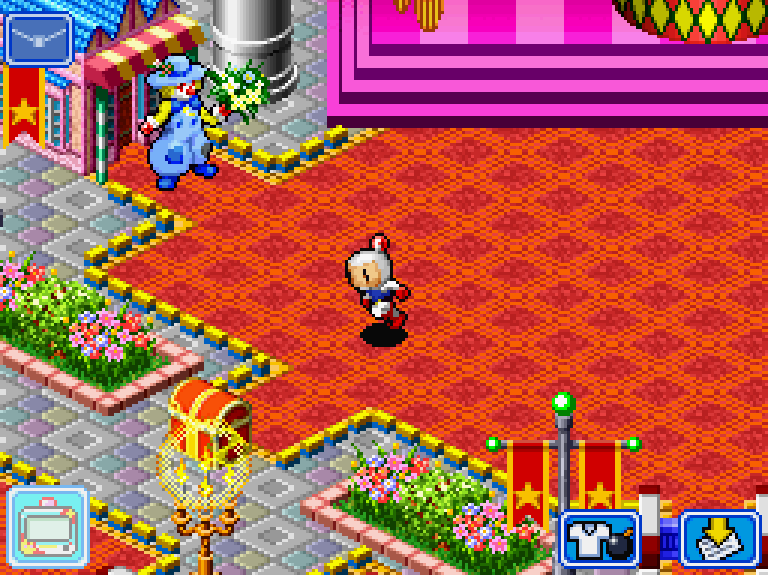This screenshot has width=768, height=575.
Task: Open the suitcase inventory
Action: [x=47, y=526]
